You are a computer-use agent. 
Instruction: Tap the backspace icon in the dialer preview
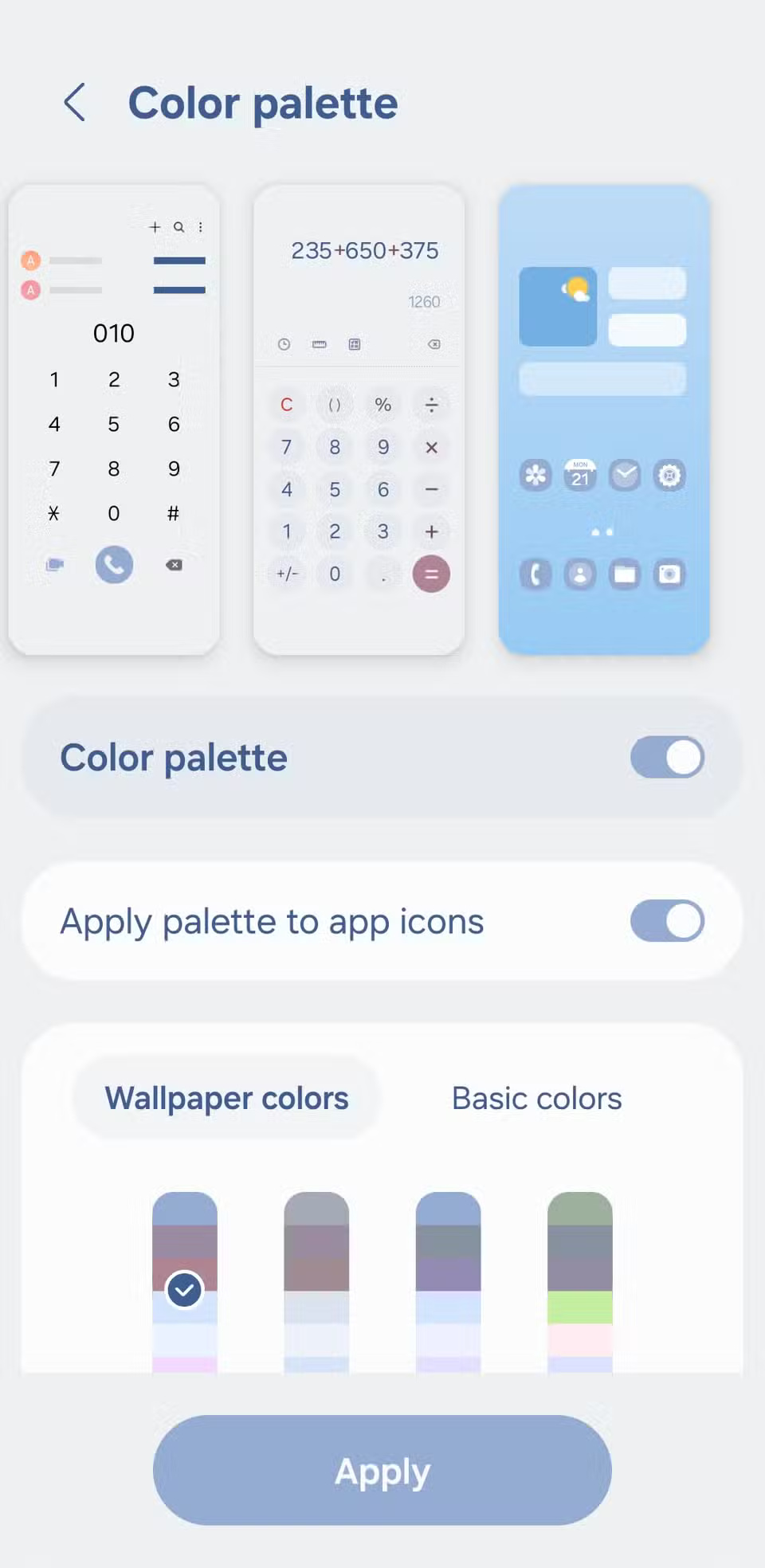point(174,565)
